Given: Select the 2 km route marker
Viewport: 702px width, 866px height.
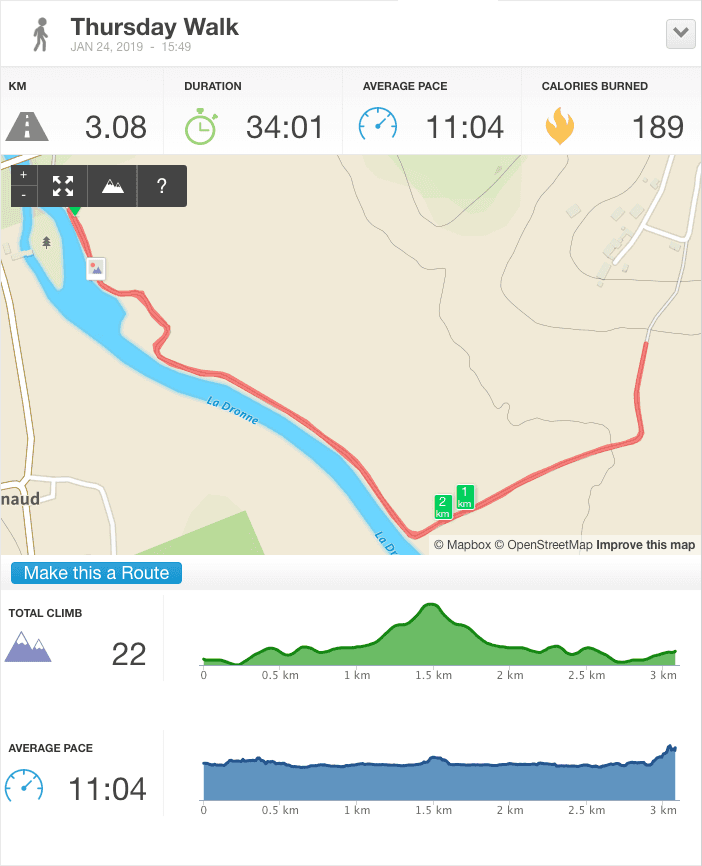Looking at the screenshot, I should click(443, 506).
